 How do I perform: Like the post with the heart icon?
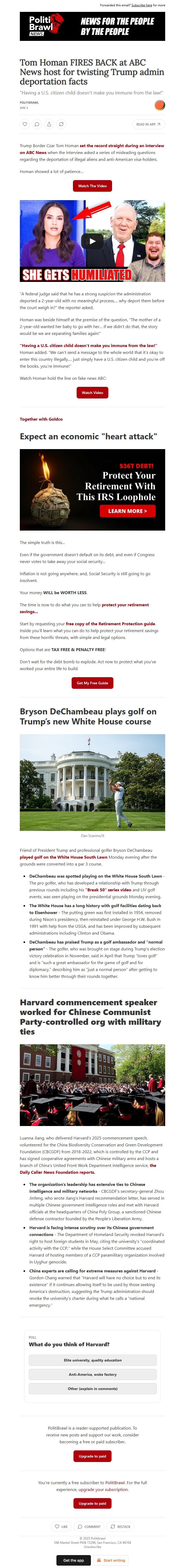25,124
